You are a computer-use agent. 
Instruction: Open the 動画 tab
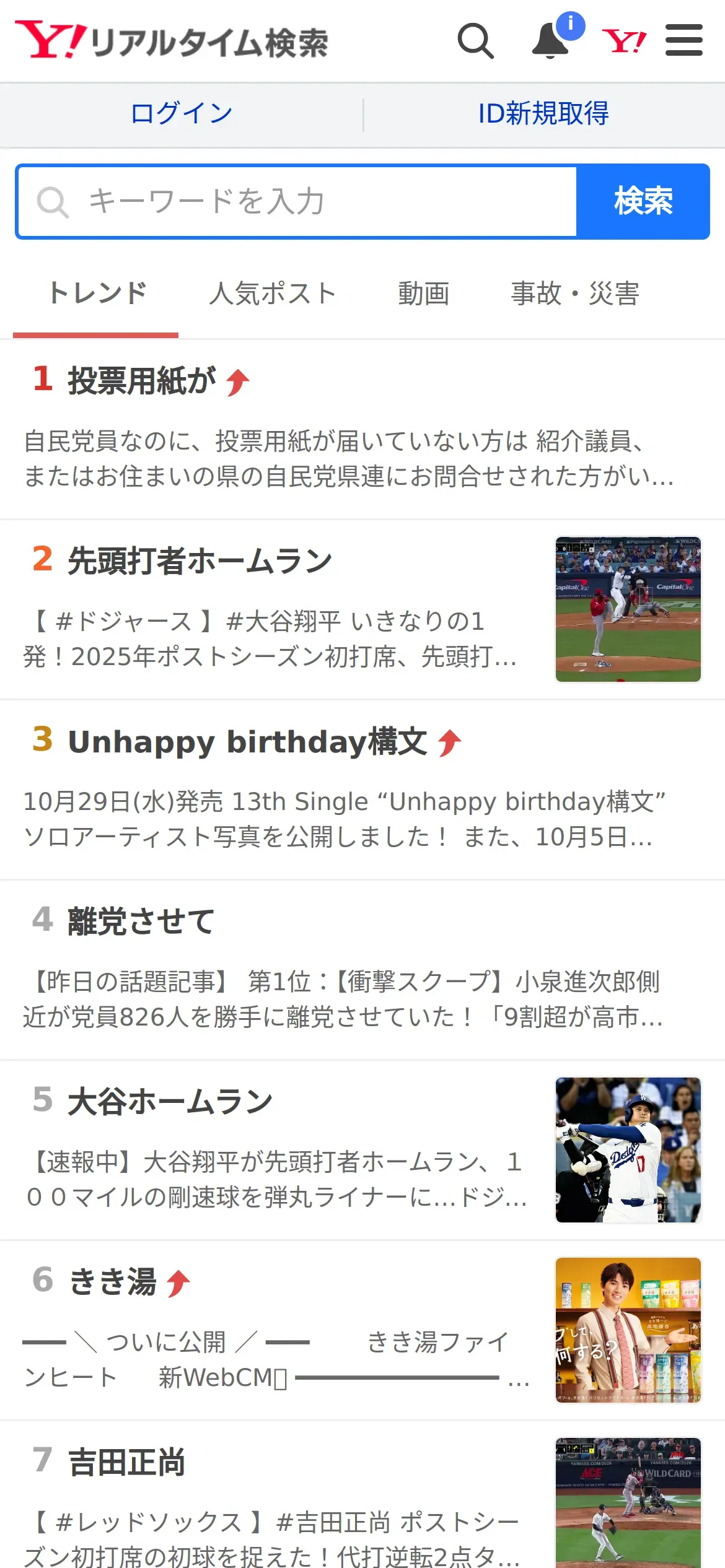point(424,294)
